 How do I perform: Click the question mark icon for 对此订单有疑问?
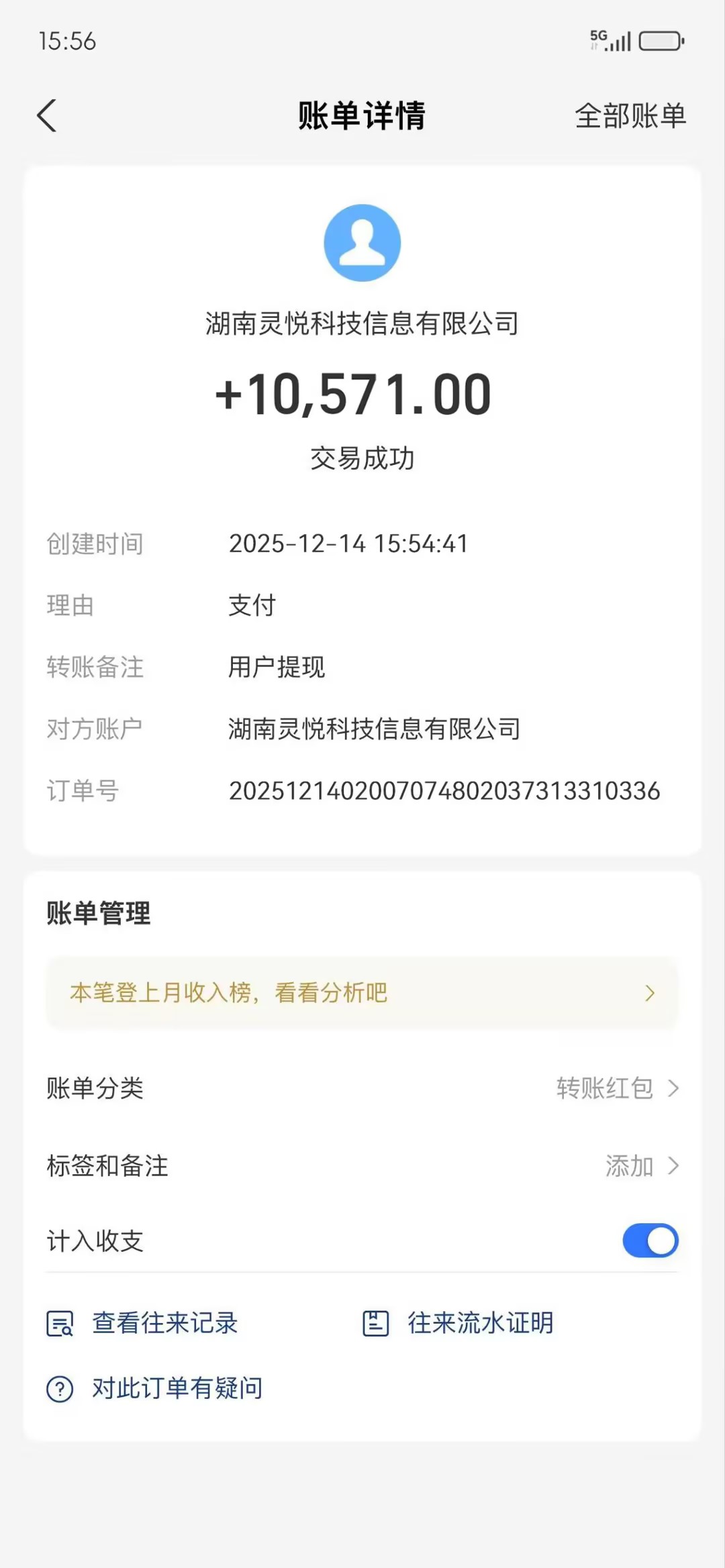(x=60, y=1388)
